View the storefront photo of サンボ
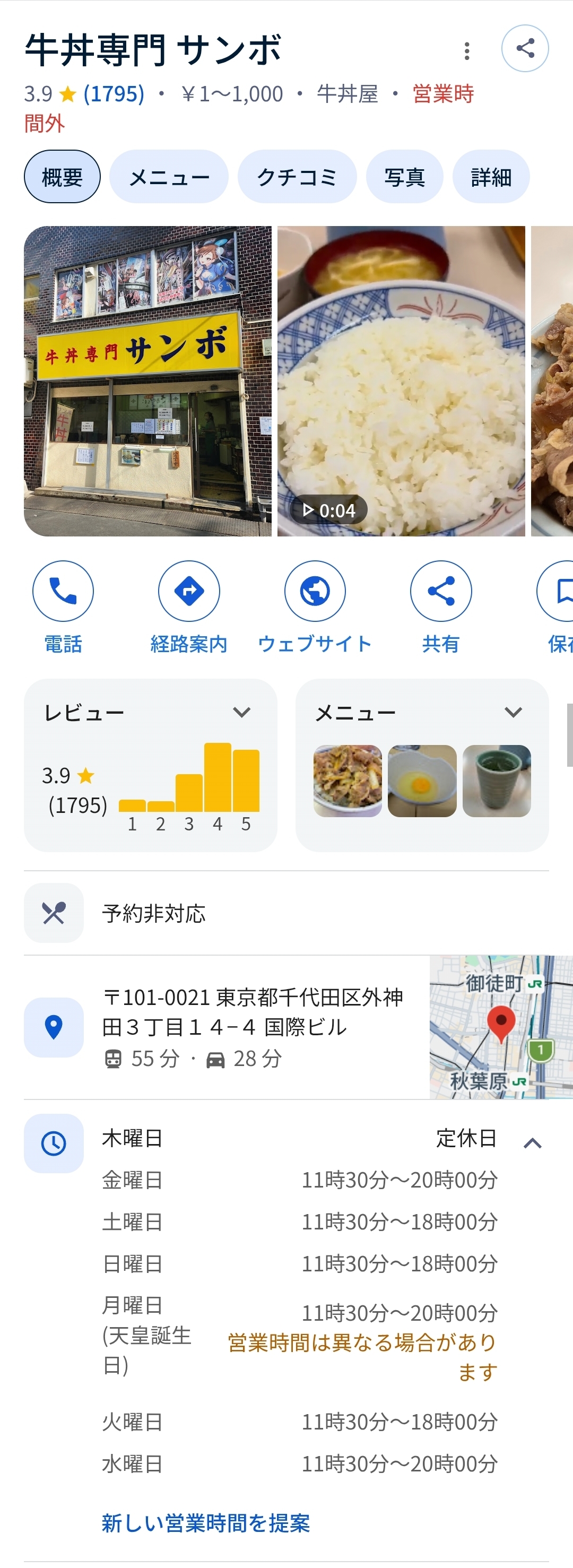 coord(148,381)
